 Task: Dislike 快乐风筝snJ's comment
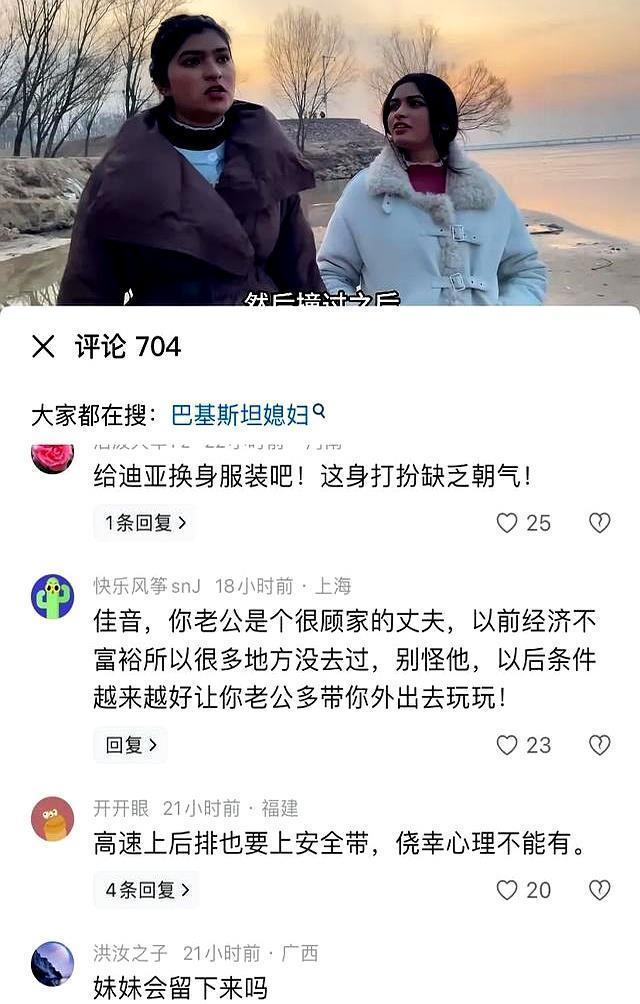(599, 745)
